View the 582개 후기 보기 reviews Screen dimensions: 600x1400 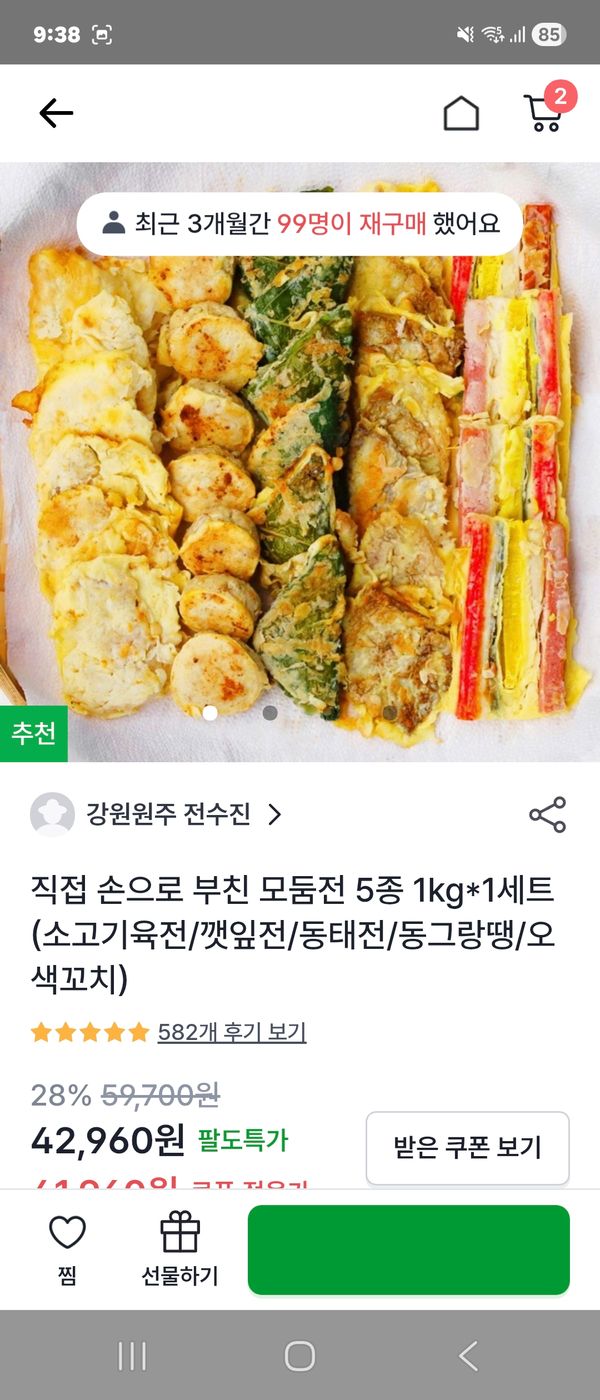point(231,1032)
